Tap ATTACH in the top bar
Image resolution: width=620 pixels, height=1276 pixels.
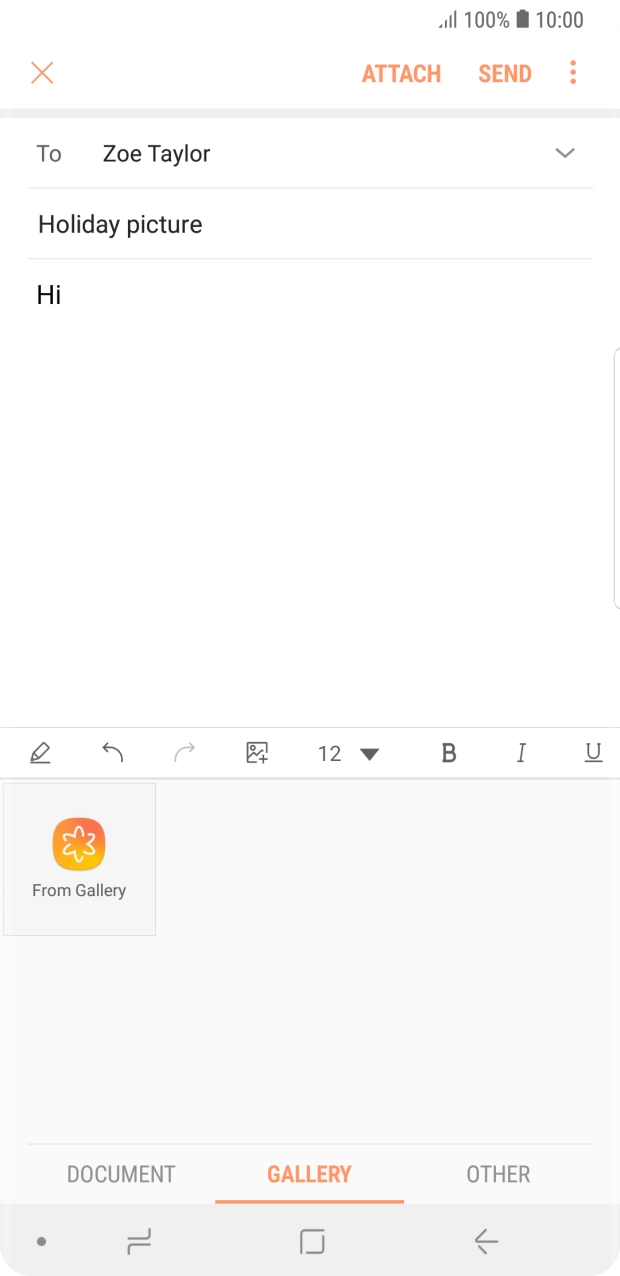click(x=401, y=74)
